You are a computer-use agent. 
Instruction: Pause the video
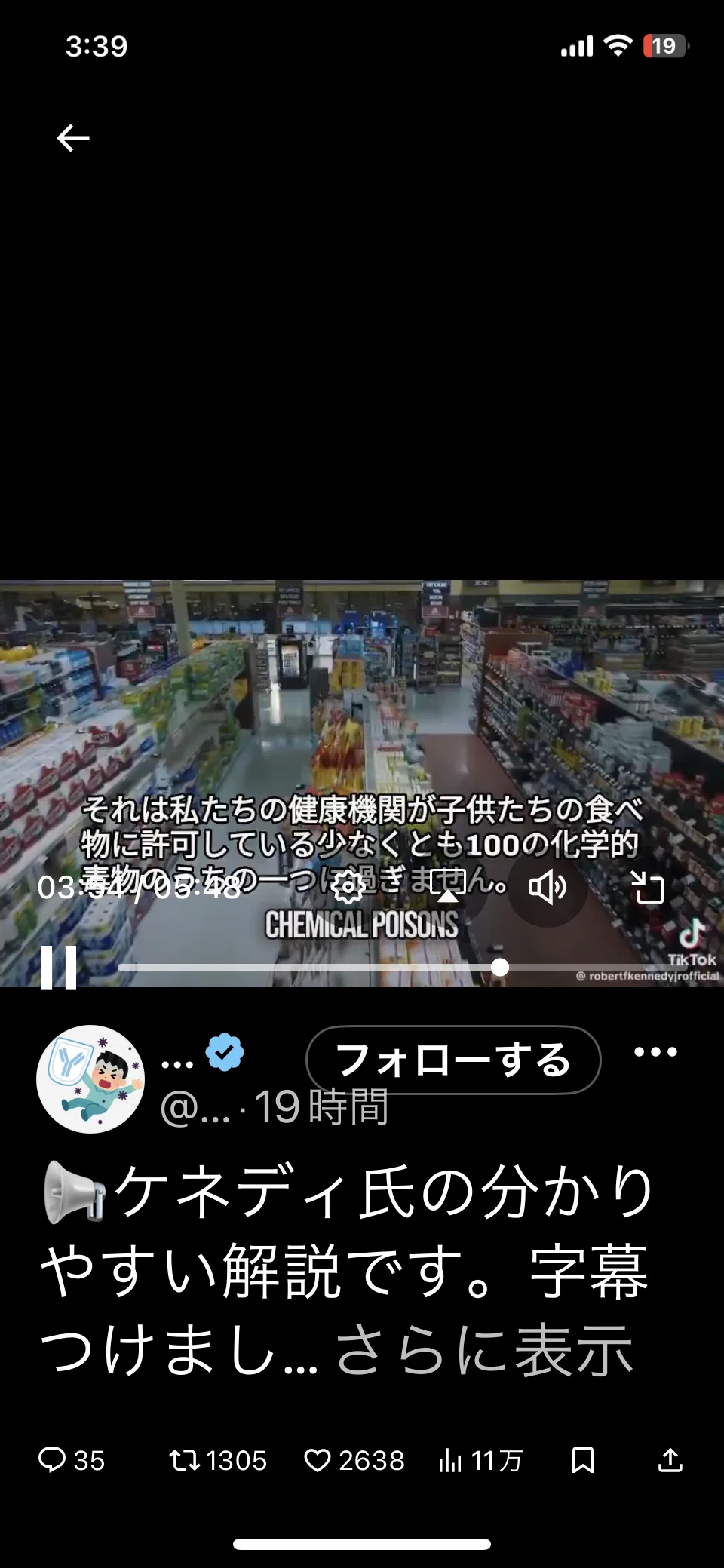pos(59,967)
